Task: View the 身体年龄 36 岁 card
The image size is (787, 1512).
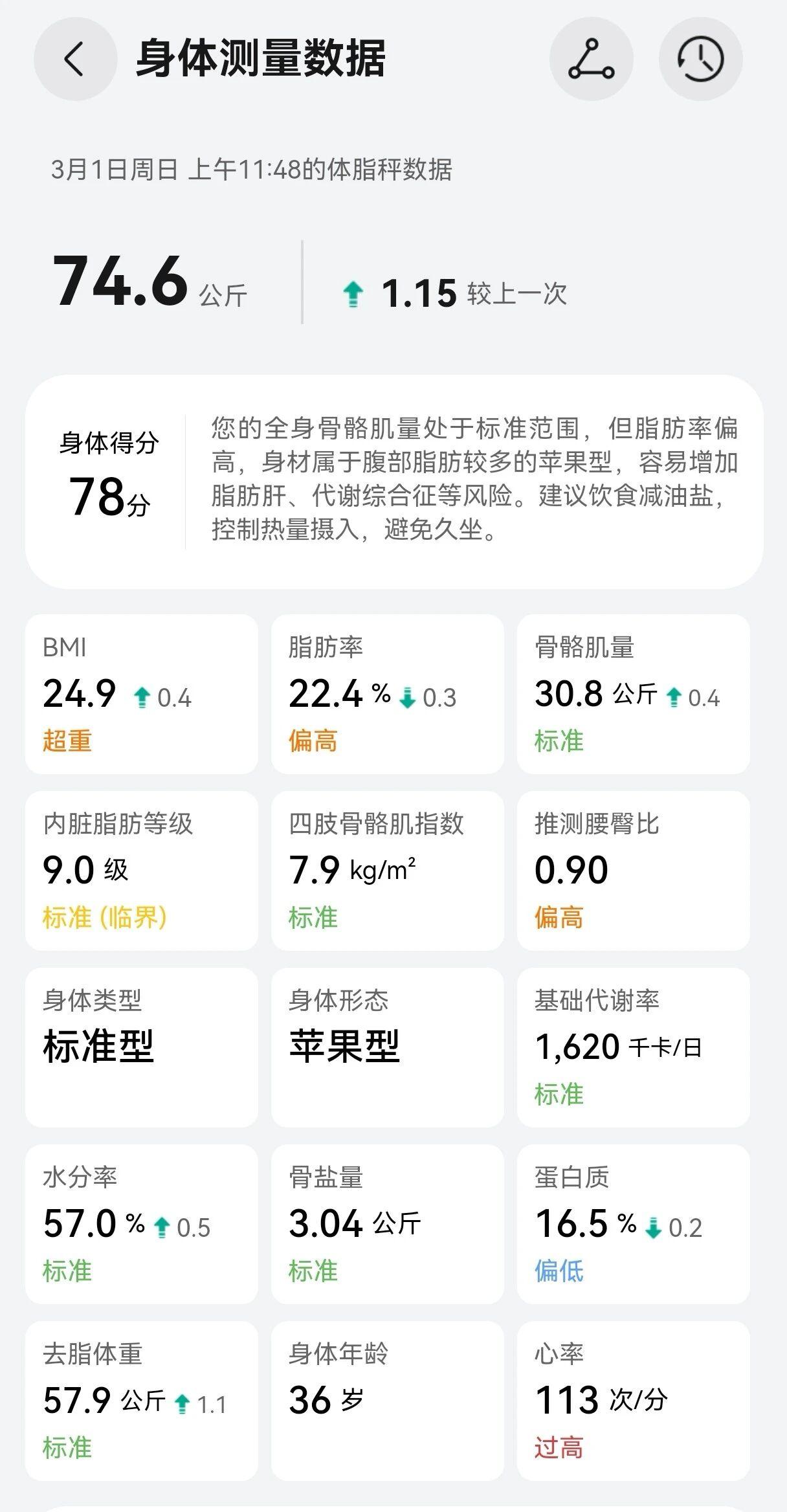Action: [387, 1400]
